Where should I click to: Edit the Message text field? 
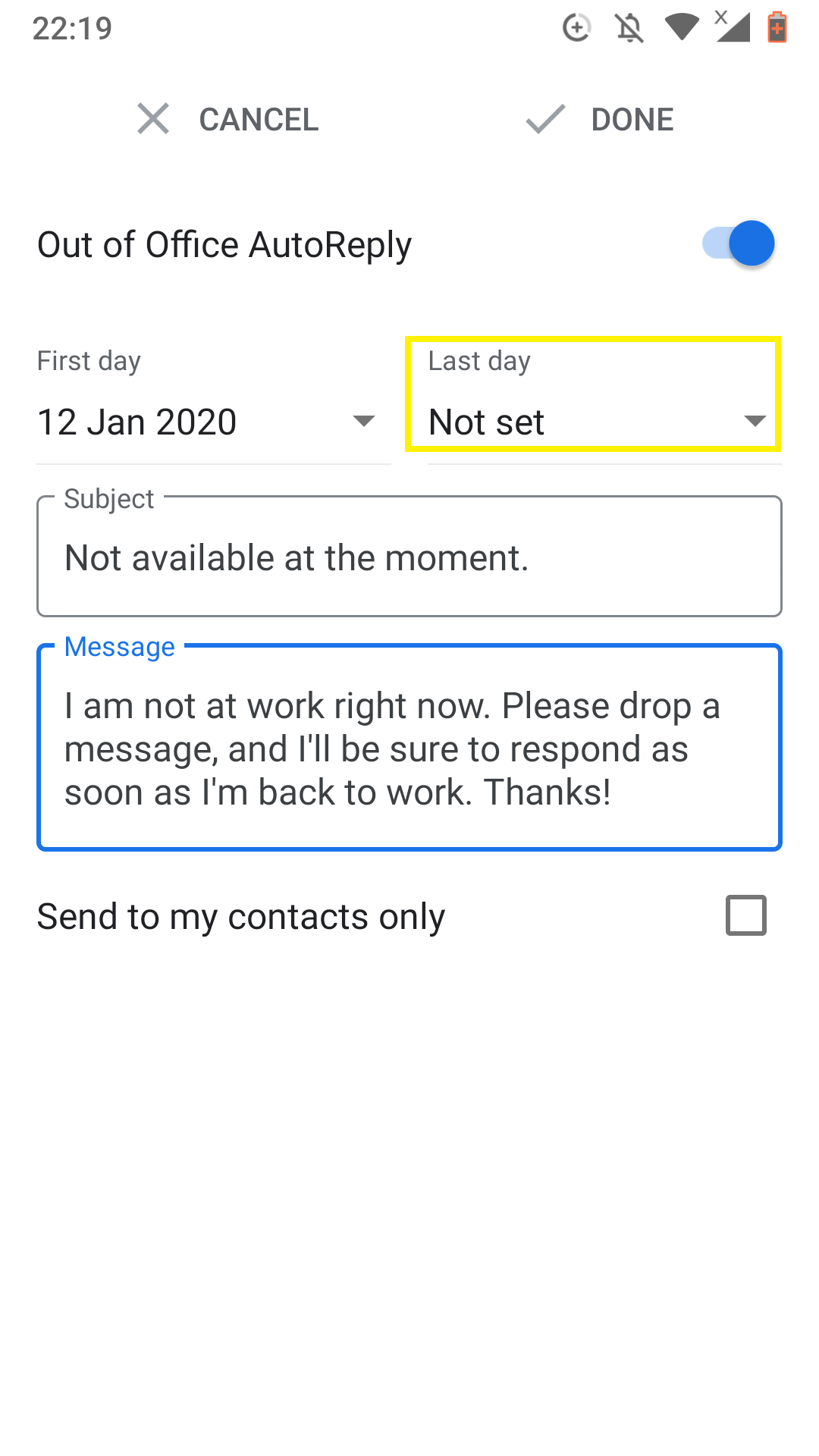tap(409, 748)
